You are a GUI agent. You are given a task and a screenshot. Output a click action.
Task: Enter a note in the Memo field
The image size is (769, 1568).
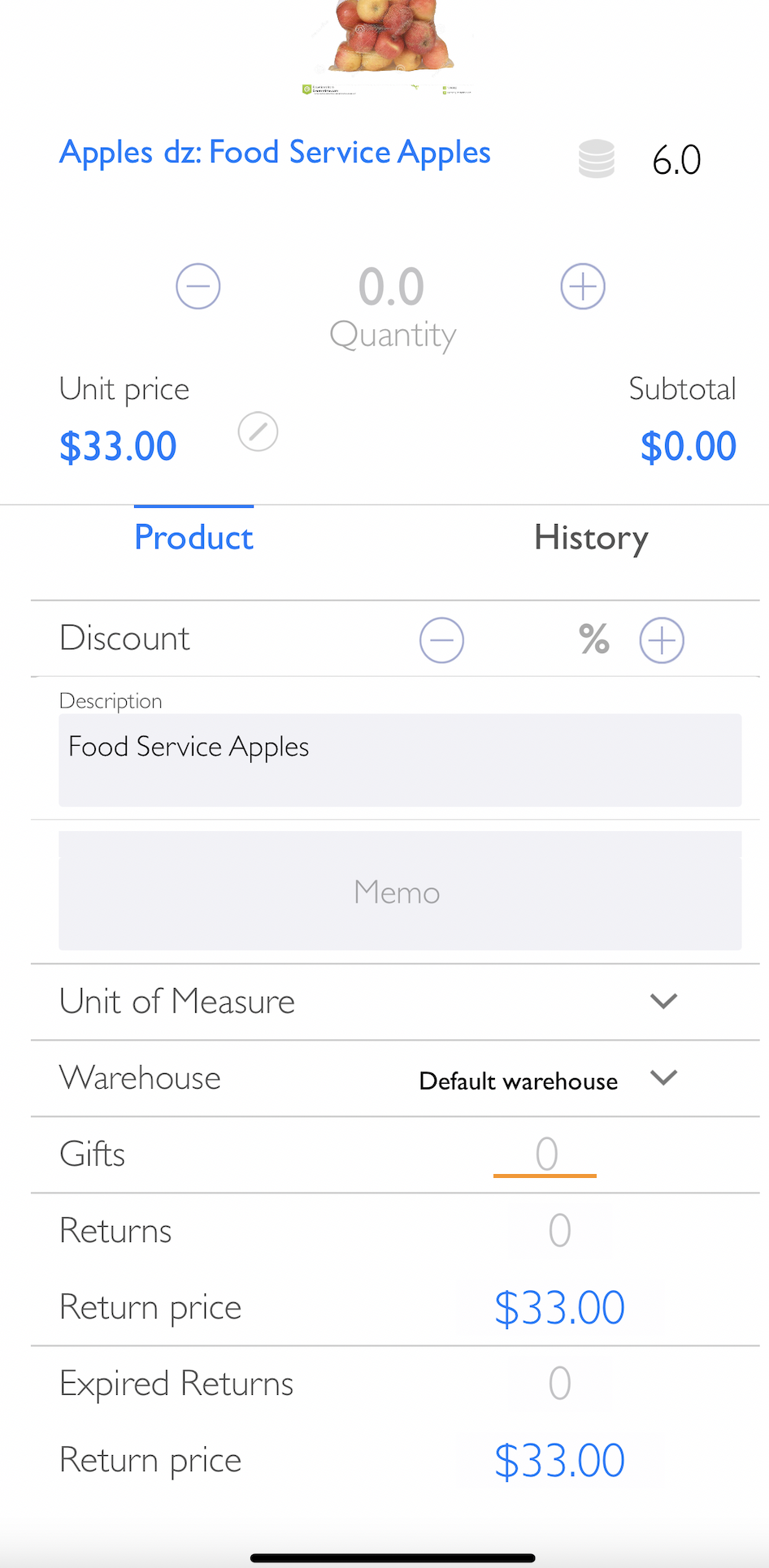click(x=400, y=891)
